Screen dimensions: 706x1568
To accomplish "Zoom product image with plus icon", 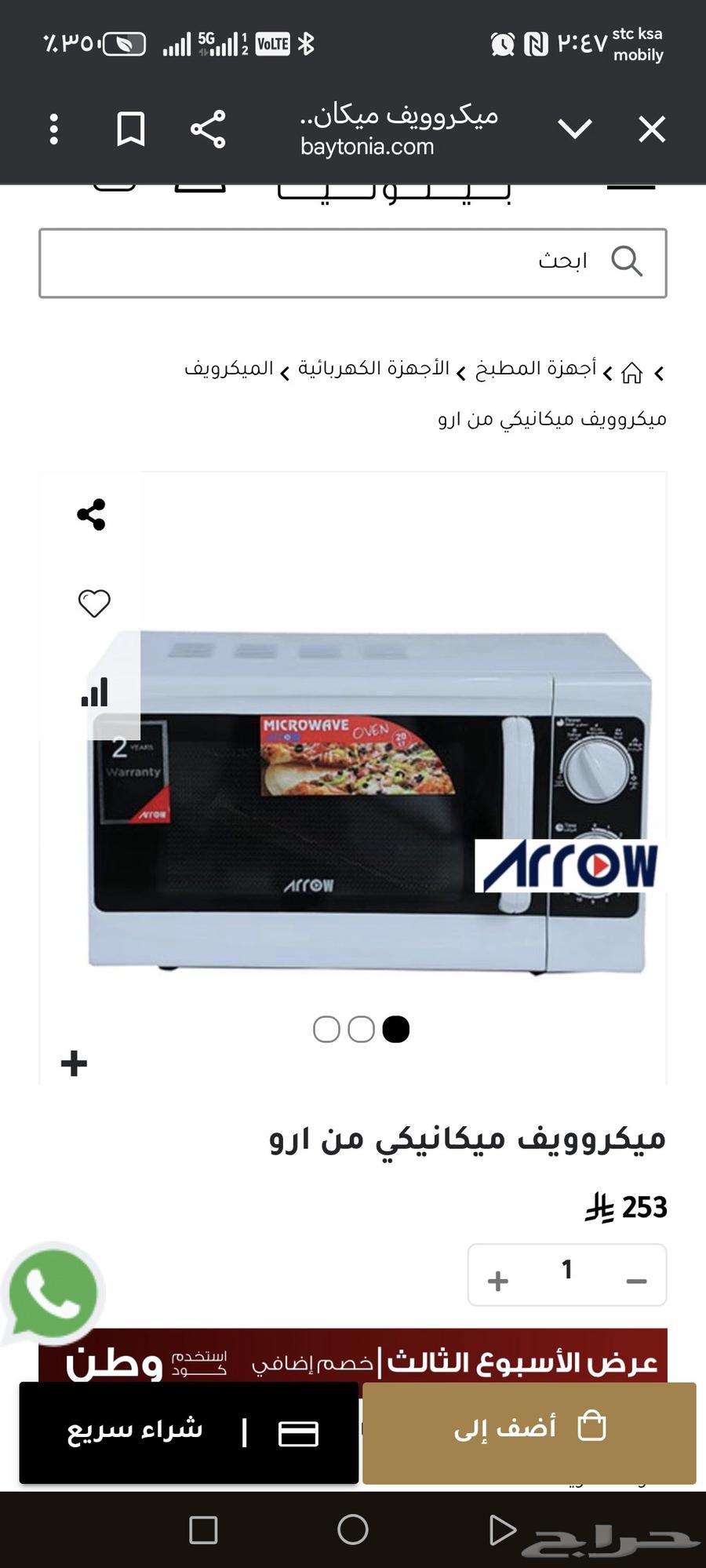I will [x=74, y=1064].
